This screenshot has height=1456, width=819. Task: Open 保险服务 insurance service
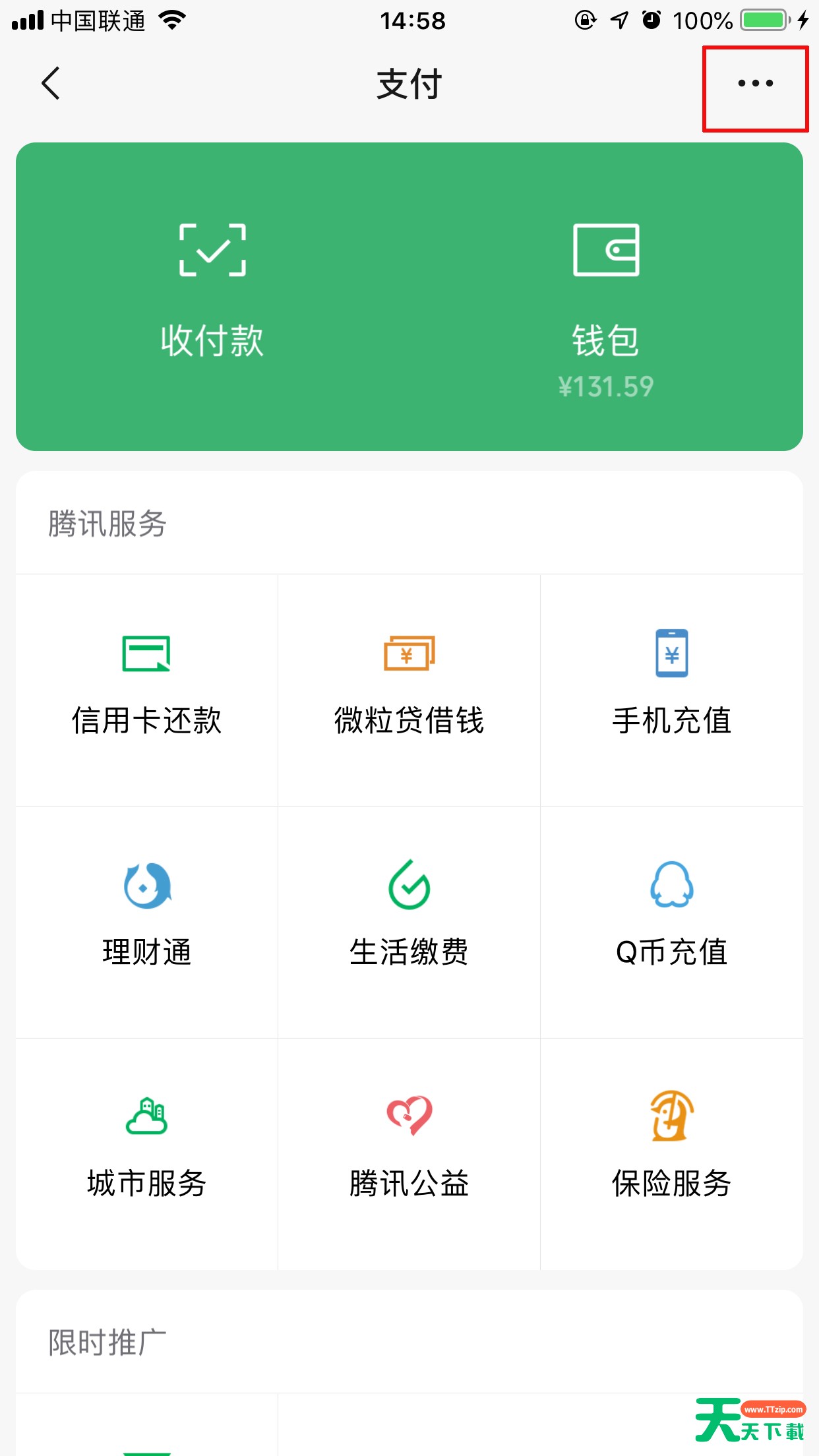(671, 1154)
